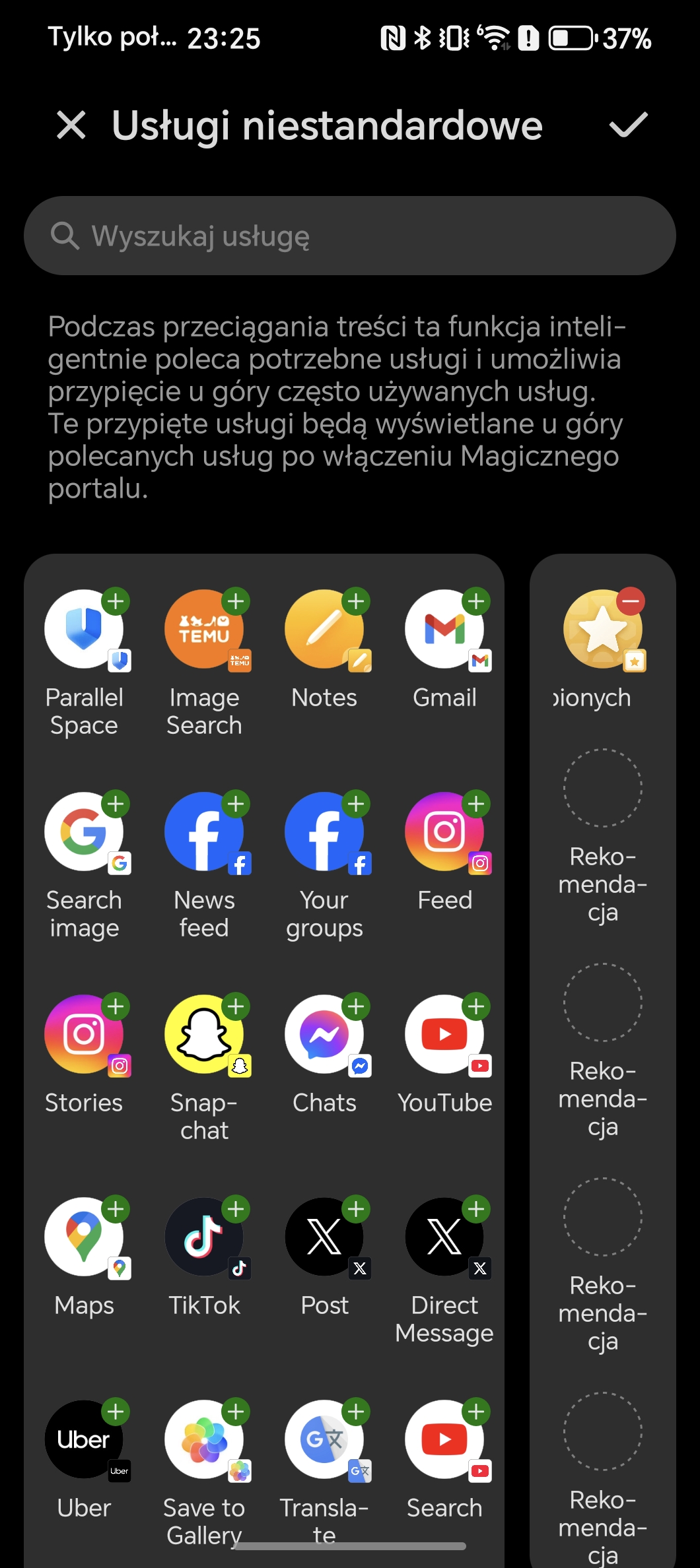The image size is (700, 1568).
Task: Add Instagram Feed service
Action: 476,804
